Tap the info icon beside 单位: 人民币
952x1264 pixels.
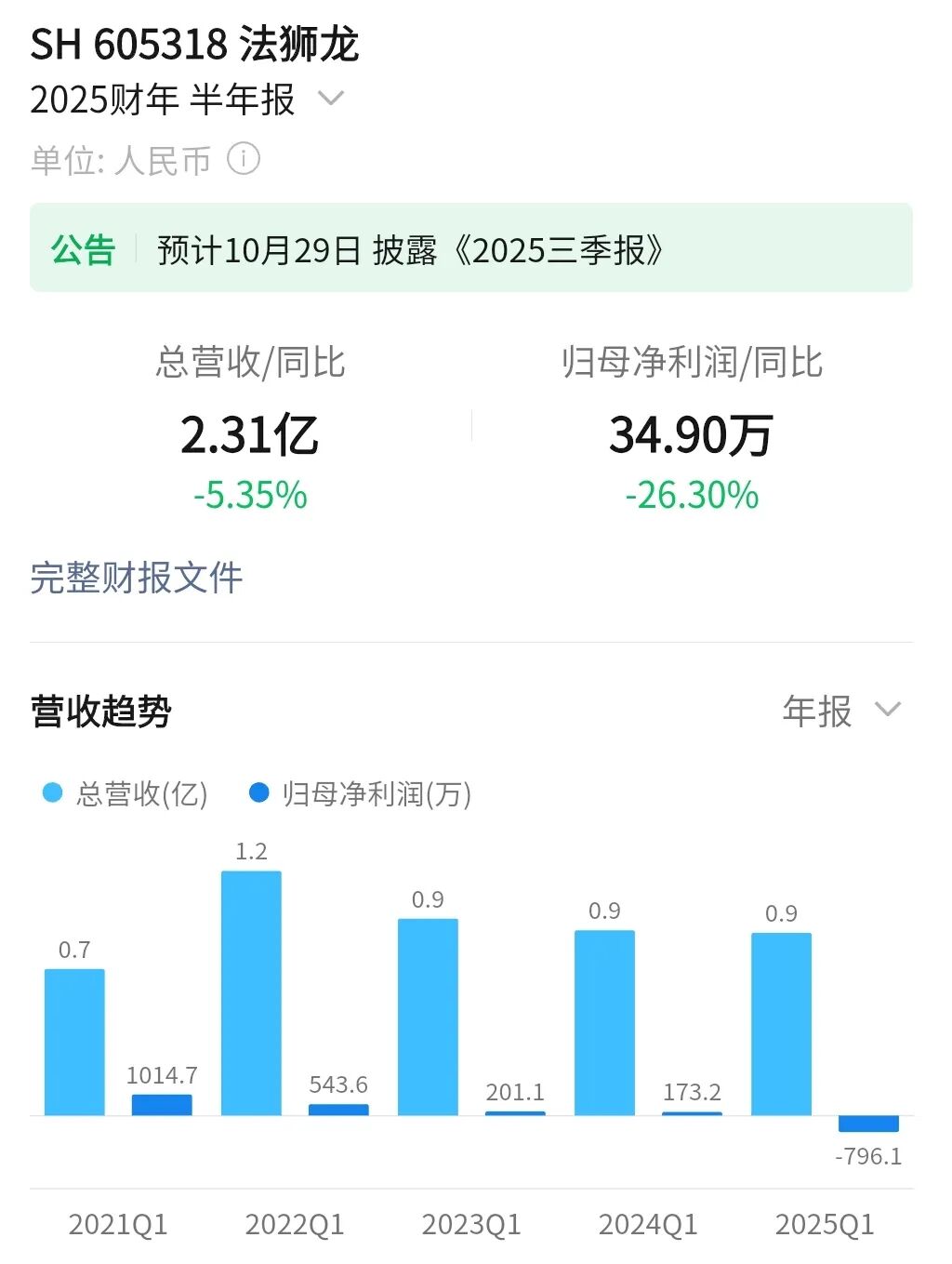[244, 159]
